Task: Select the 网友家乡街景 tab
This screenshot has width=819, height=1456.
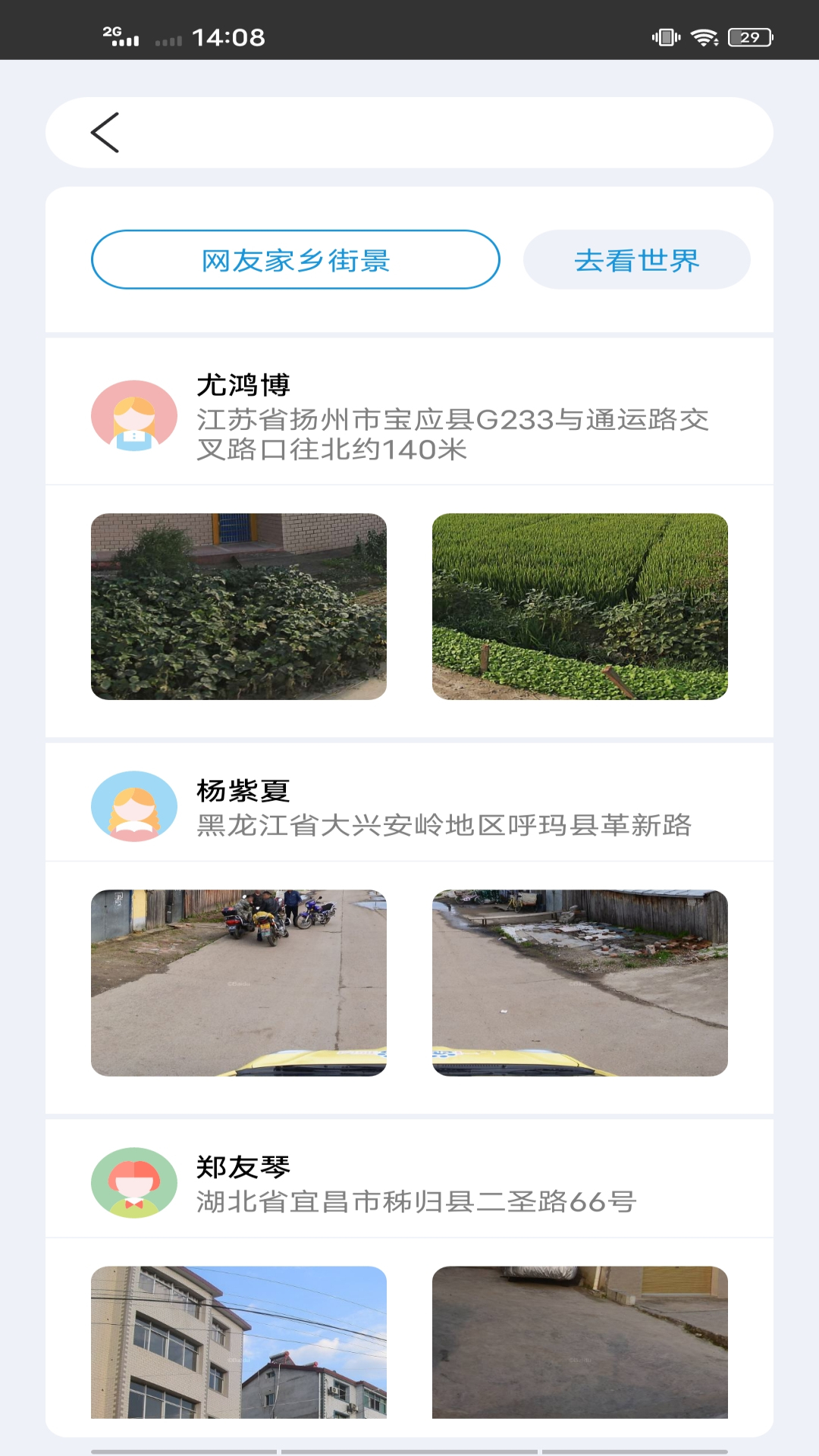Action: tap(295, 260)
